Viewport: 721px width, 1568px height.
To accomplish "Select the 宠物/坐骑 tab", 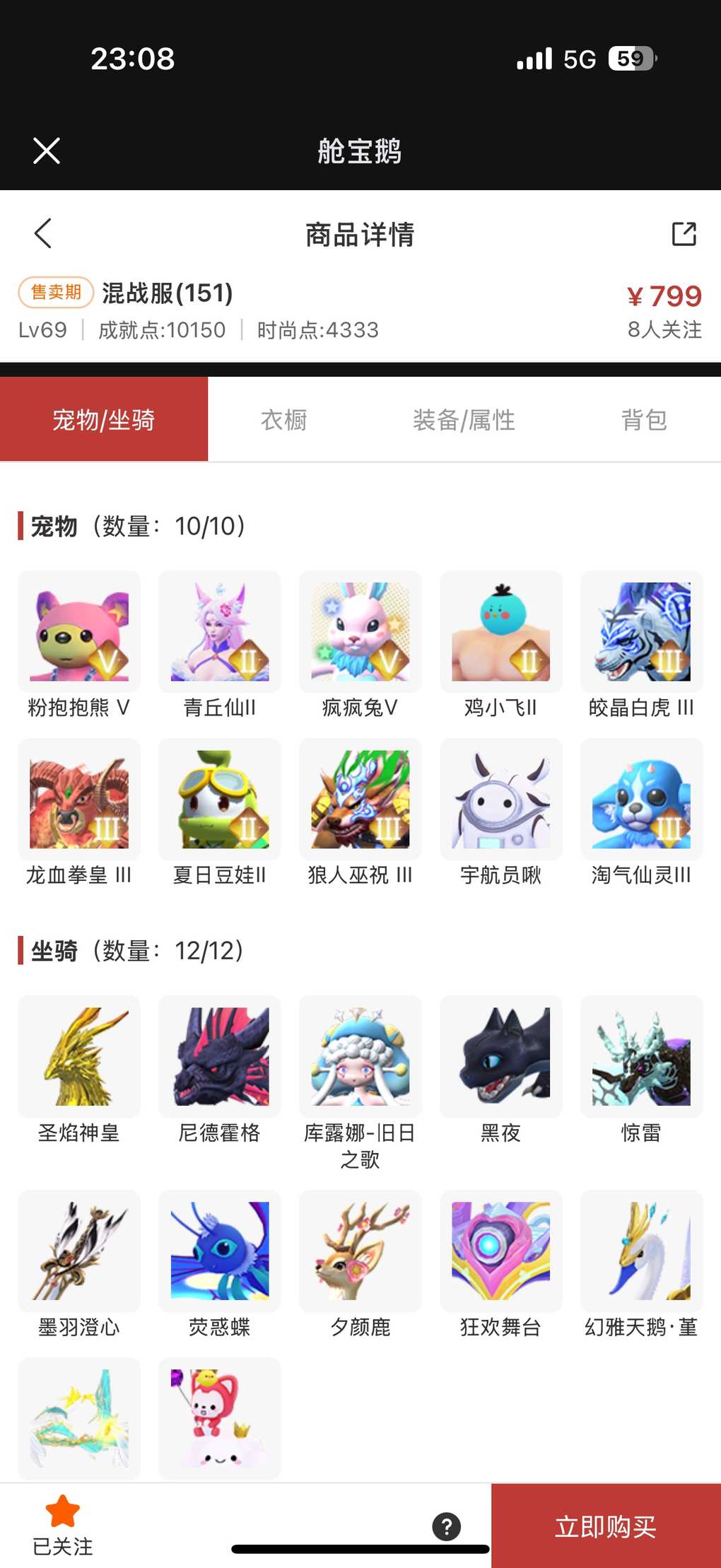I will tap(104, 420).
